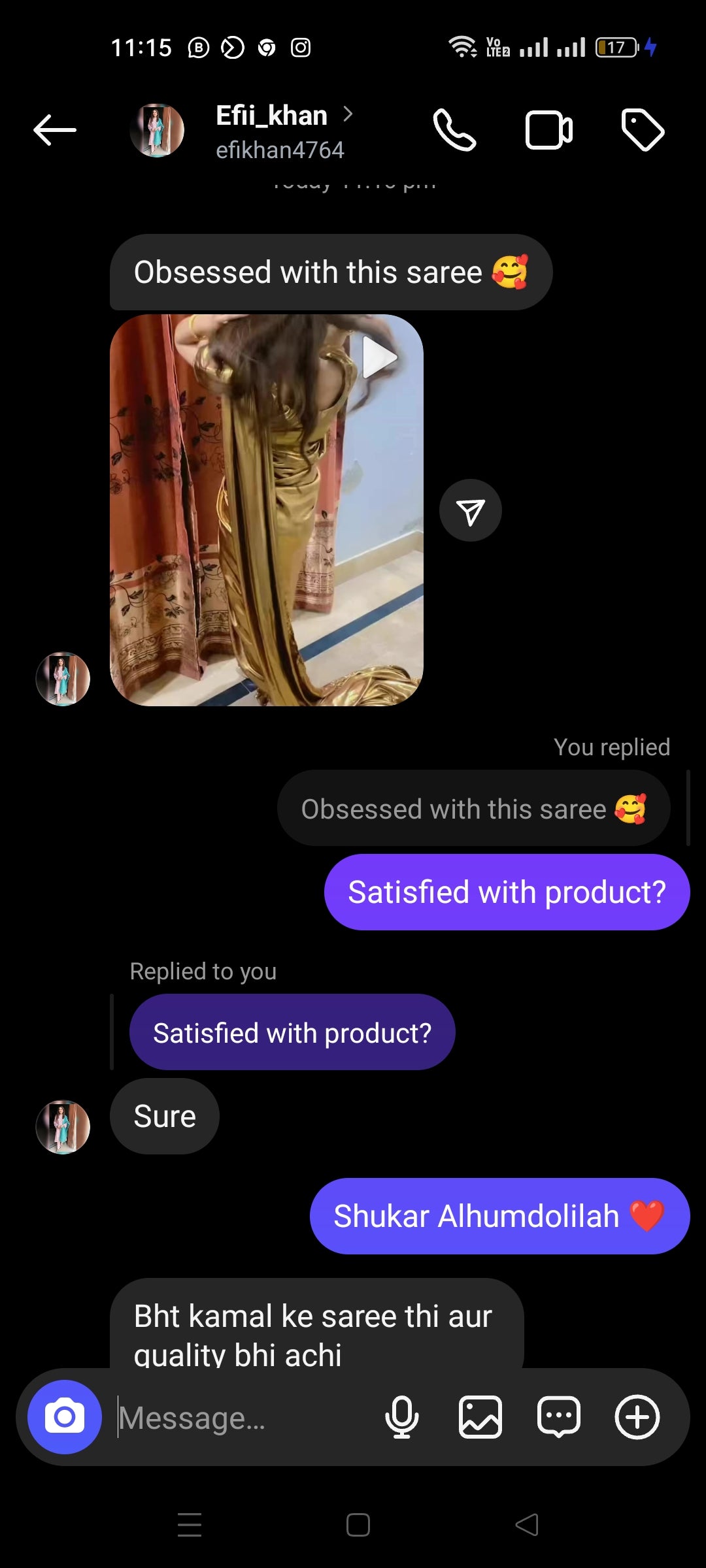Open the label tag icon
The height and width of the screenshot is (1568, 706).
click(642, 130)
